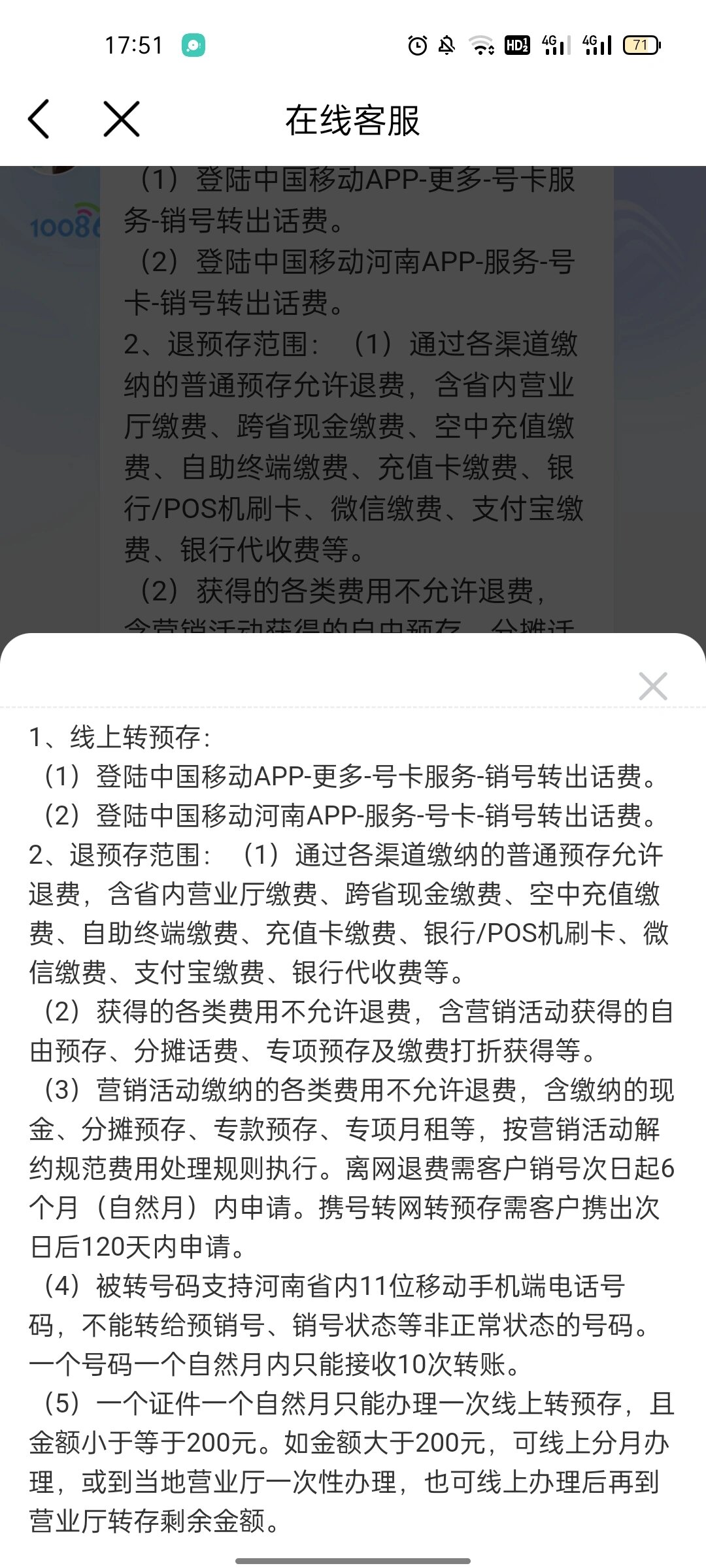706x1568 pixels.
Task: Go back with the top arrow
Action: click(39, 120)
